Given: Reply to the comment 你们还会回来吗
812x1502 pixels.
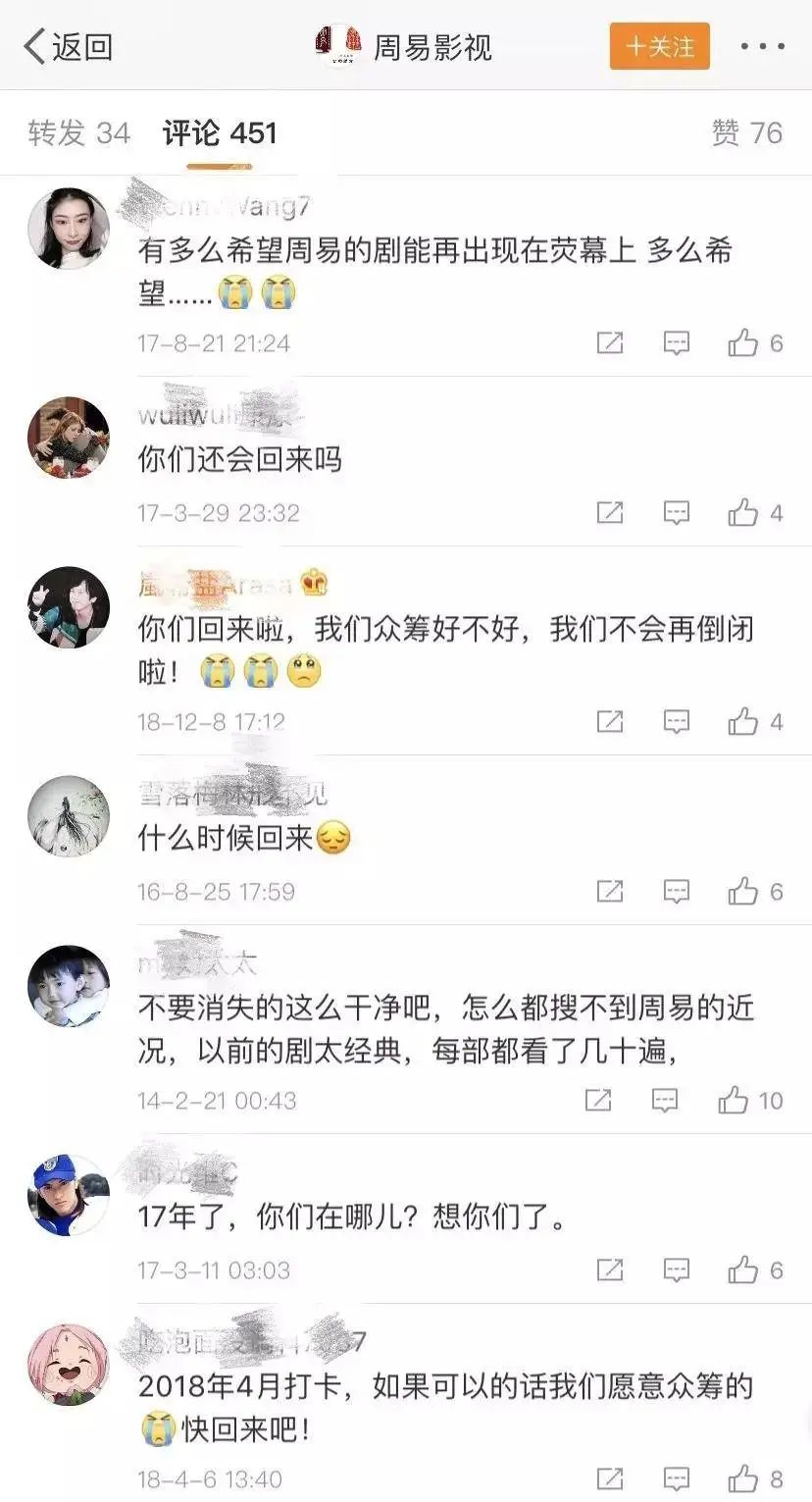Looking at the screenshot, I should [677, 512].
